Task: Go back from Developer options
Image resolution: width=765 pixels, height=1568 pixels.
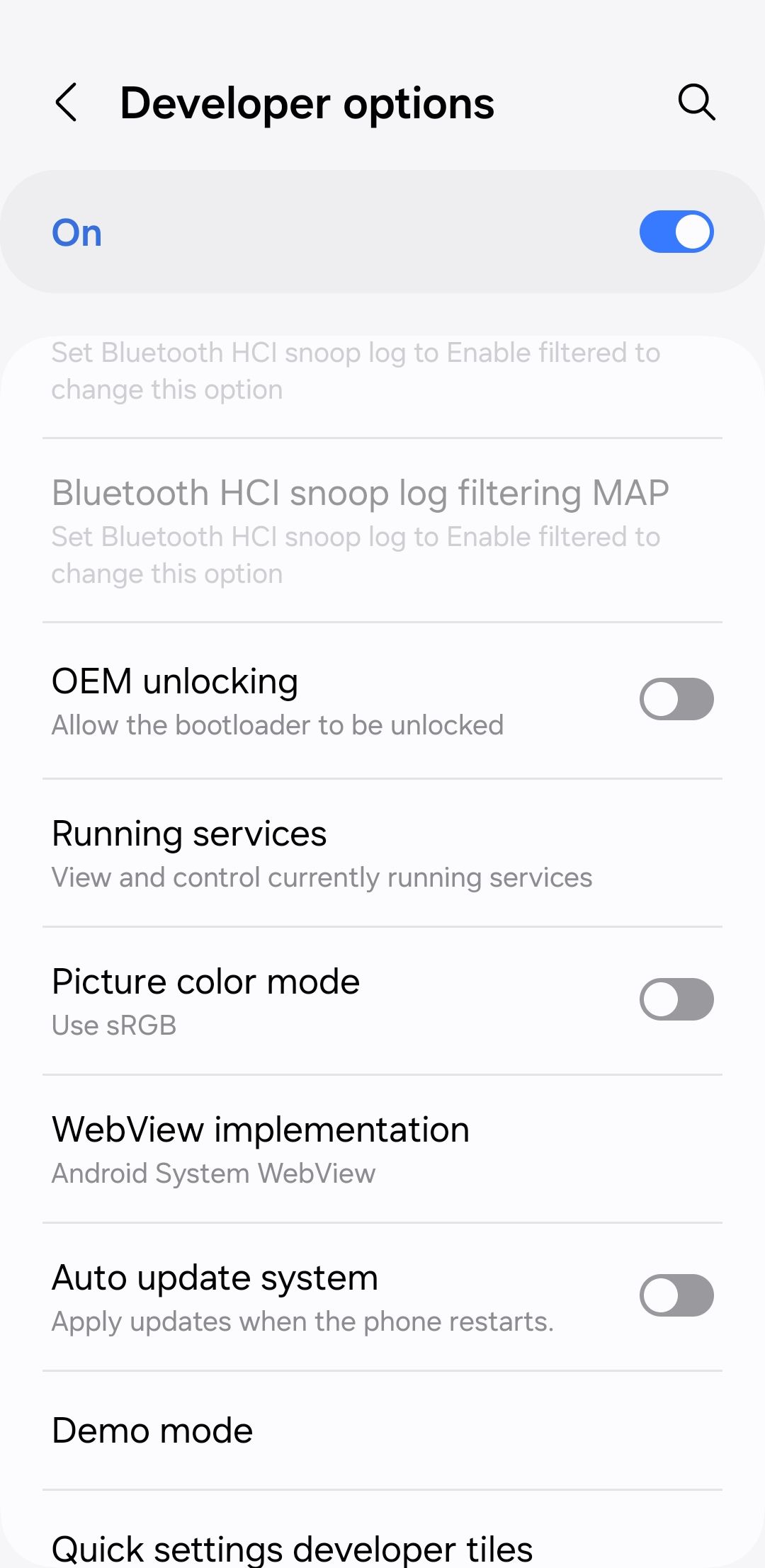Action: 66,103
